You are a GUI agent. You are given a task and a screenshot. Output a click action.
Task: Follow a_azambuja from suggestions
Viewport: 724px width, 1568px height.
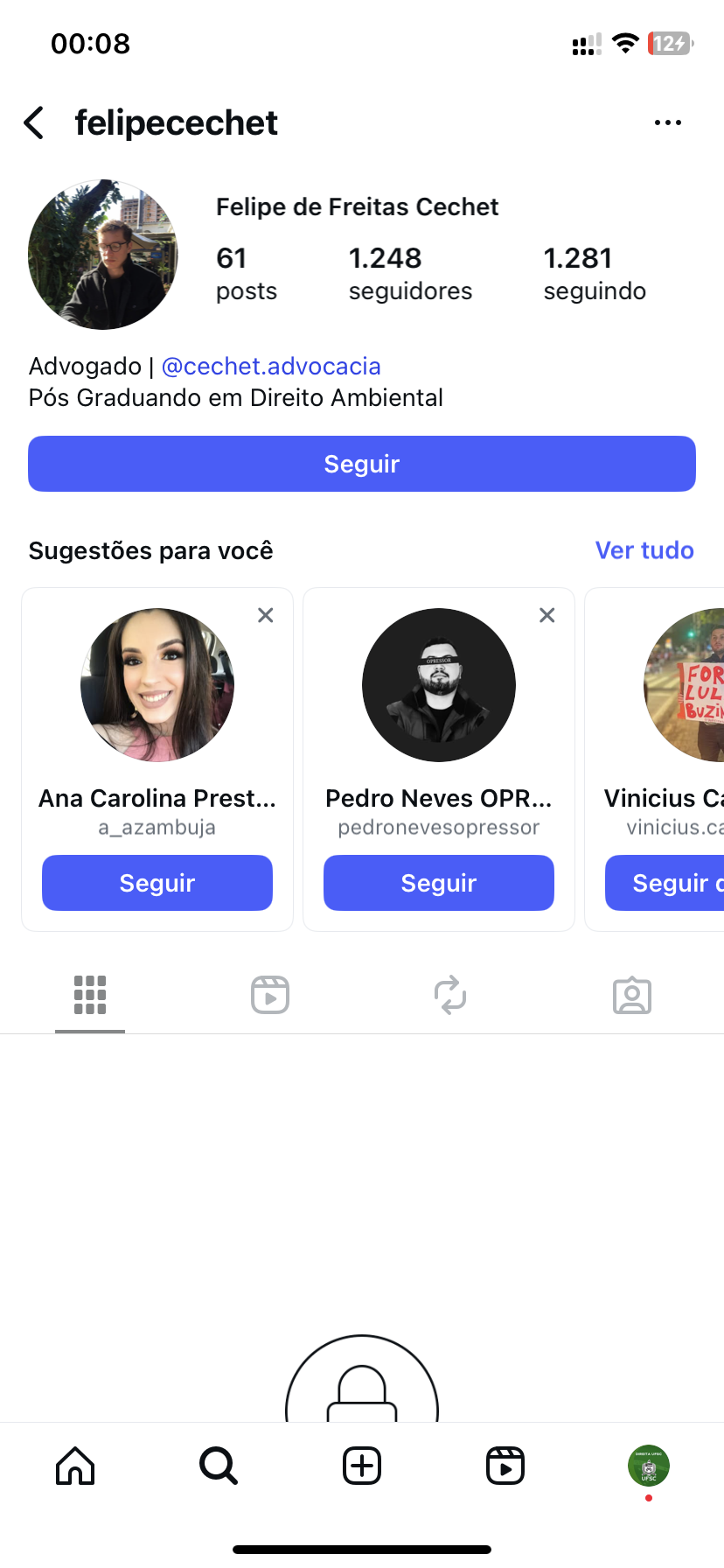click(157, 883)
